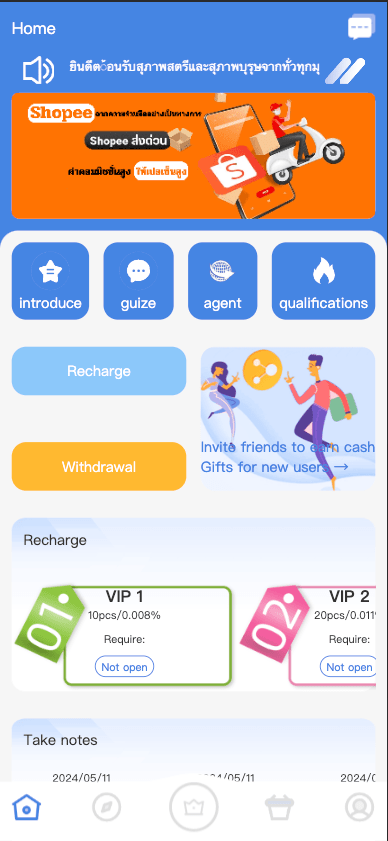Open the qualifications shortcut
This screenshot has height=841, width=388.
pyautogui.click(x=324, y=281)
